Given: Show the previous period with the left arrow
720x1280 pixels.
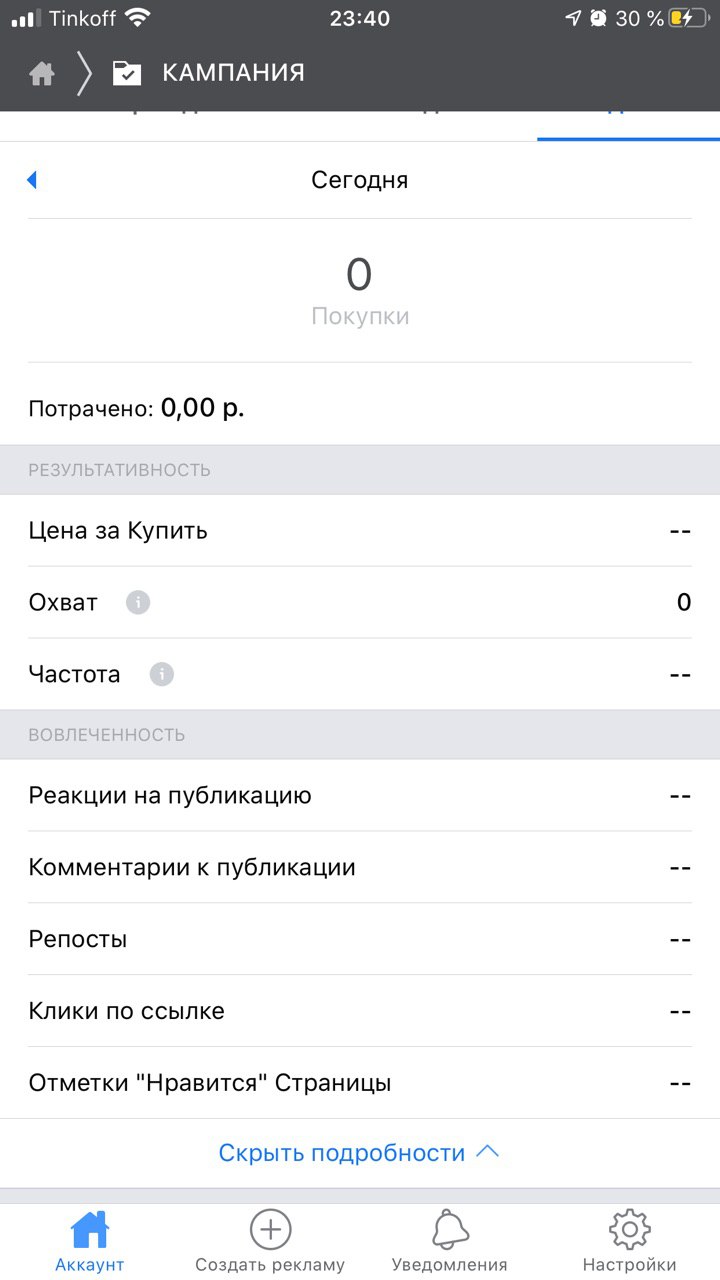Looking at the screenshot, I should coord(32,180).
